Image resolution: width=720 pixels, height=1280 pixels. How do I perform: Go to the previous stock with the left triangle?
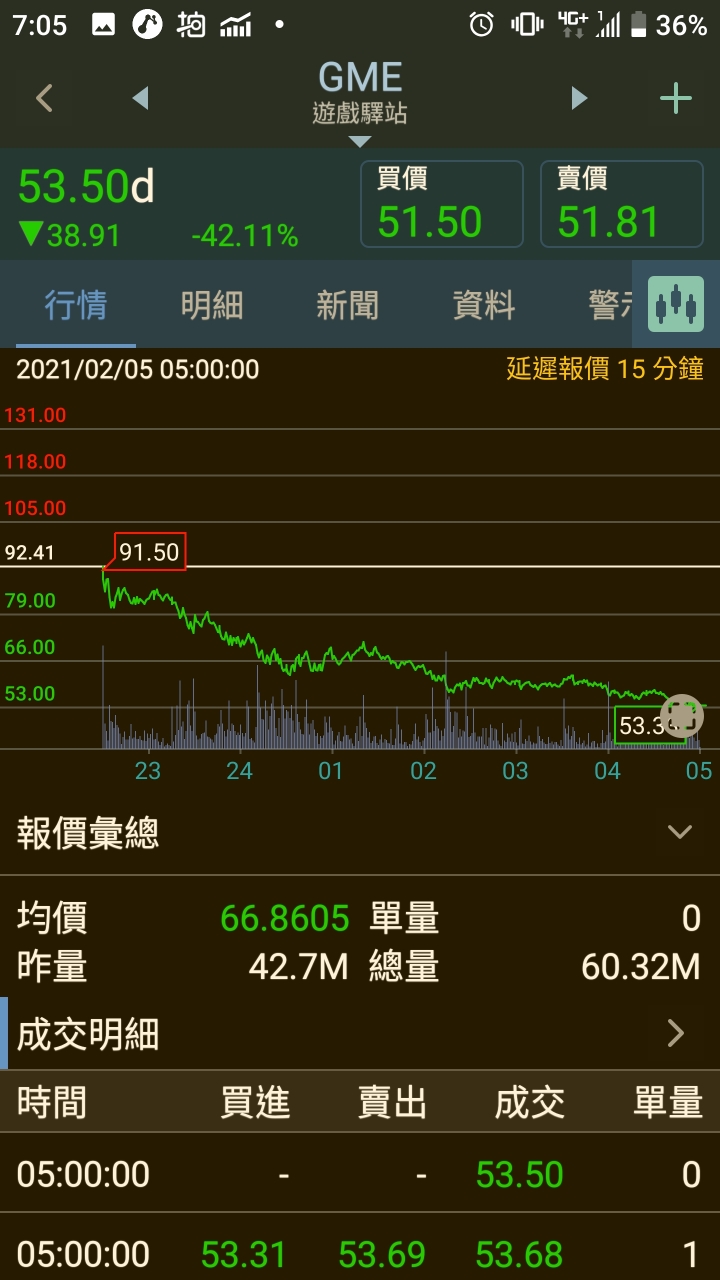pyautogui.click(x=140, y=98)
